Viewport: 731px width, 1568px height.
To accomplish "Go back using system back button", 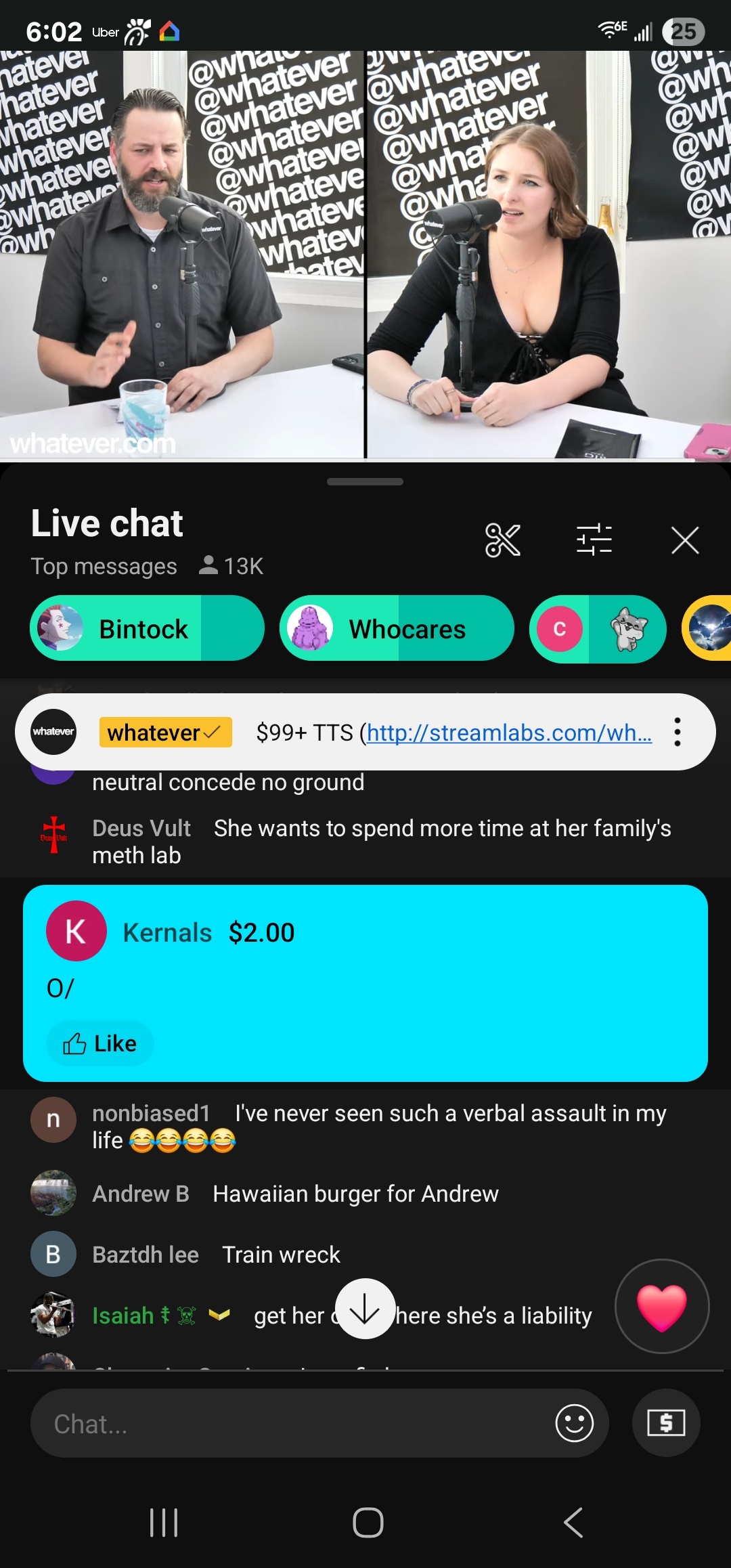I will click(573, 1523).
